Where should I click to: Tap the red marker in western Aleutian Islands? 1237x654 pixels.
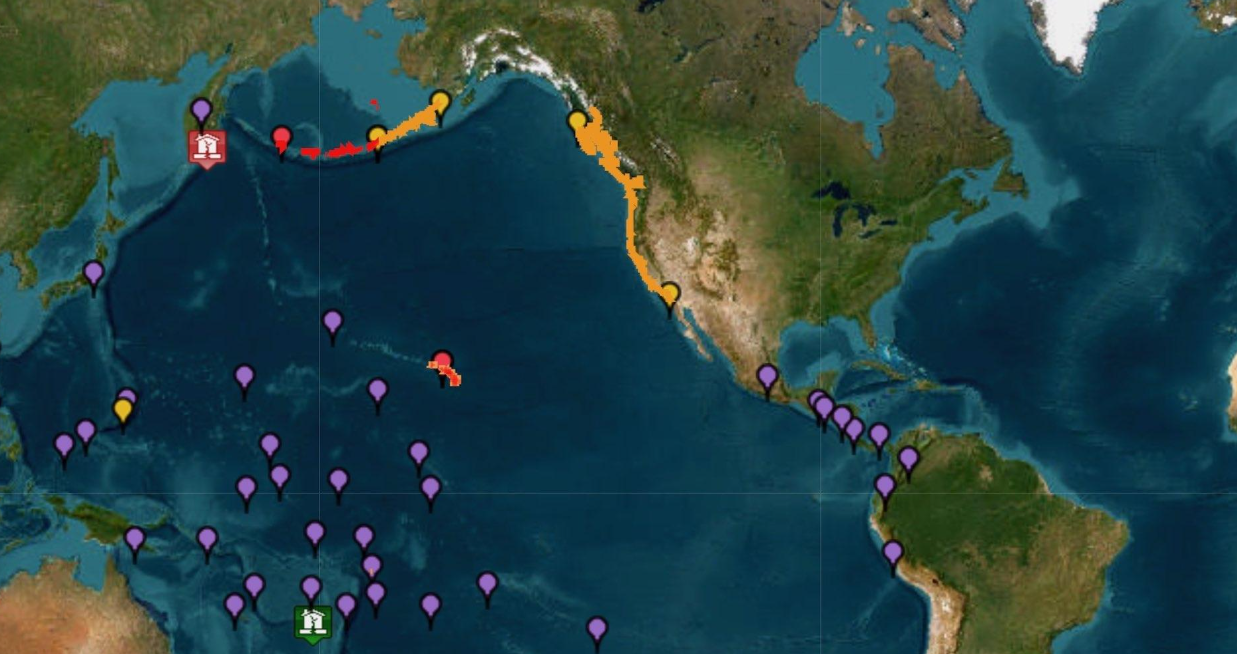(282, 137)
